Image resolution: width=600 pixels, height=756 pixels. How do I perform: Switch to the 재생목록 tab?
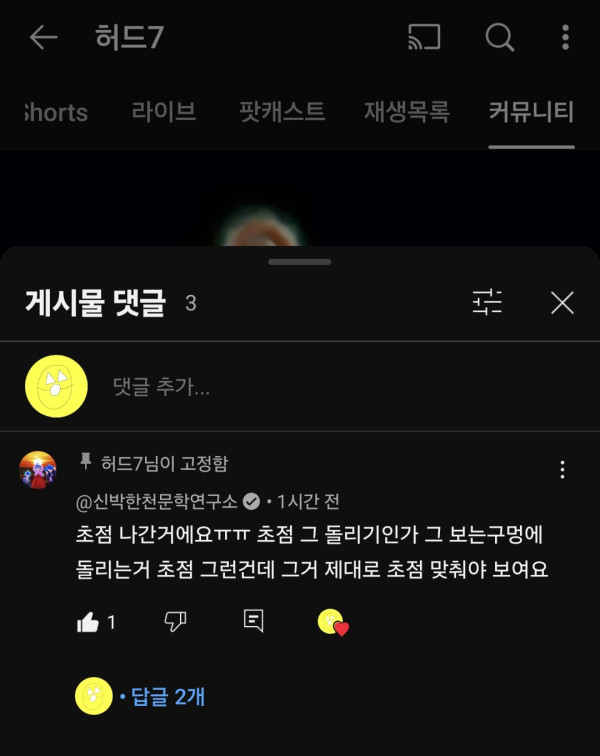[x=406, y=112]
